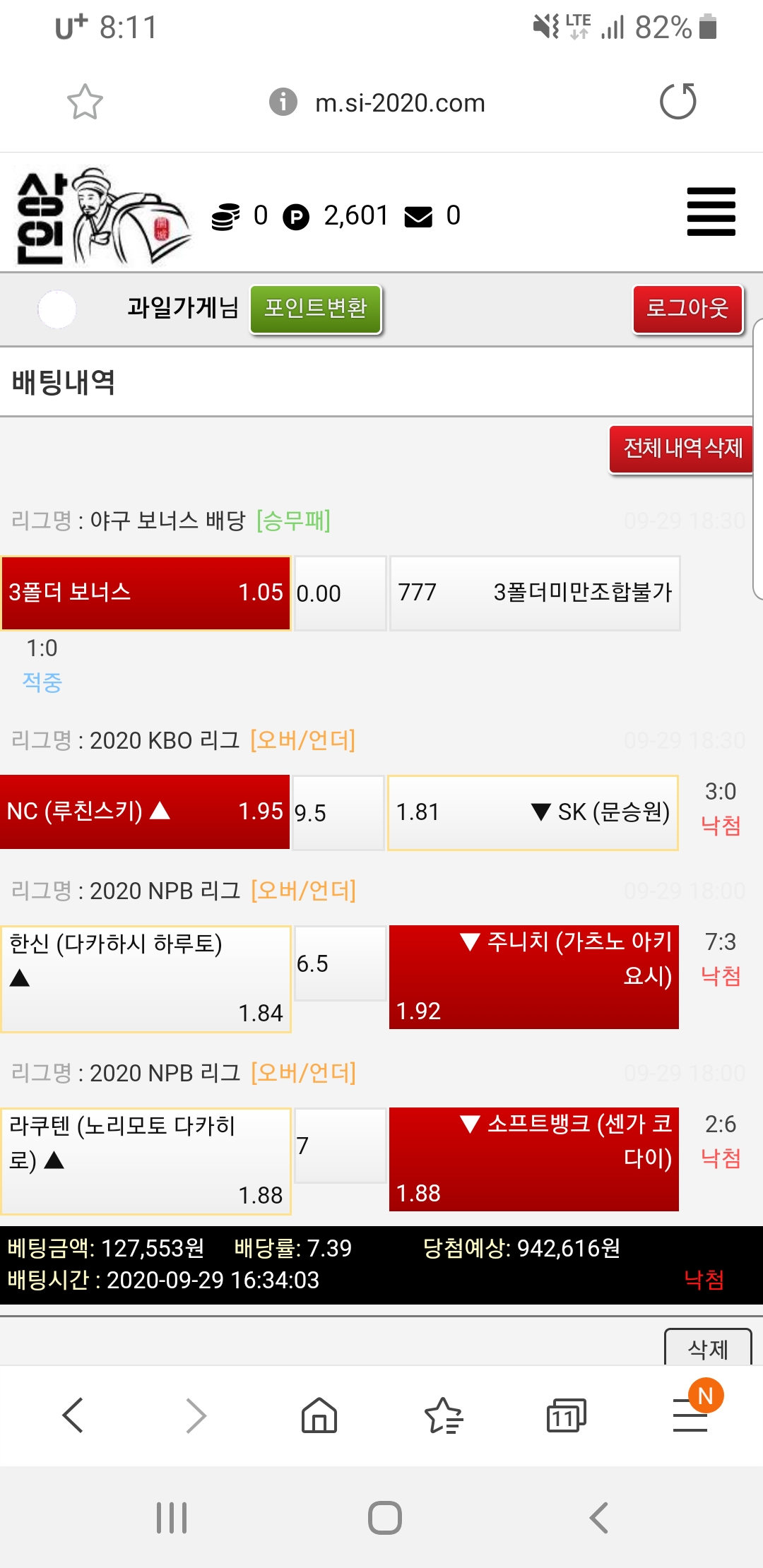Viewport: 763px width, 1568px height.
Task: Open browser home page
Action: click(x=319, y=1415)
